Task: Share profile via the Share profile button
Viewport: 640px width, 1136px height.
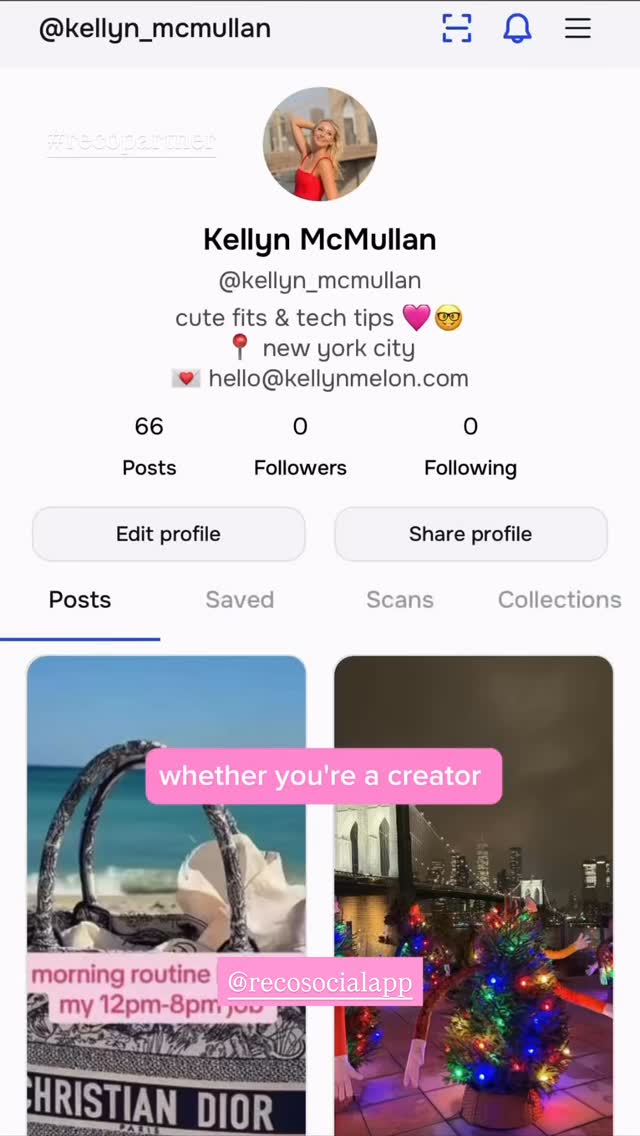Action: (x=470, y=534)
